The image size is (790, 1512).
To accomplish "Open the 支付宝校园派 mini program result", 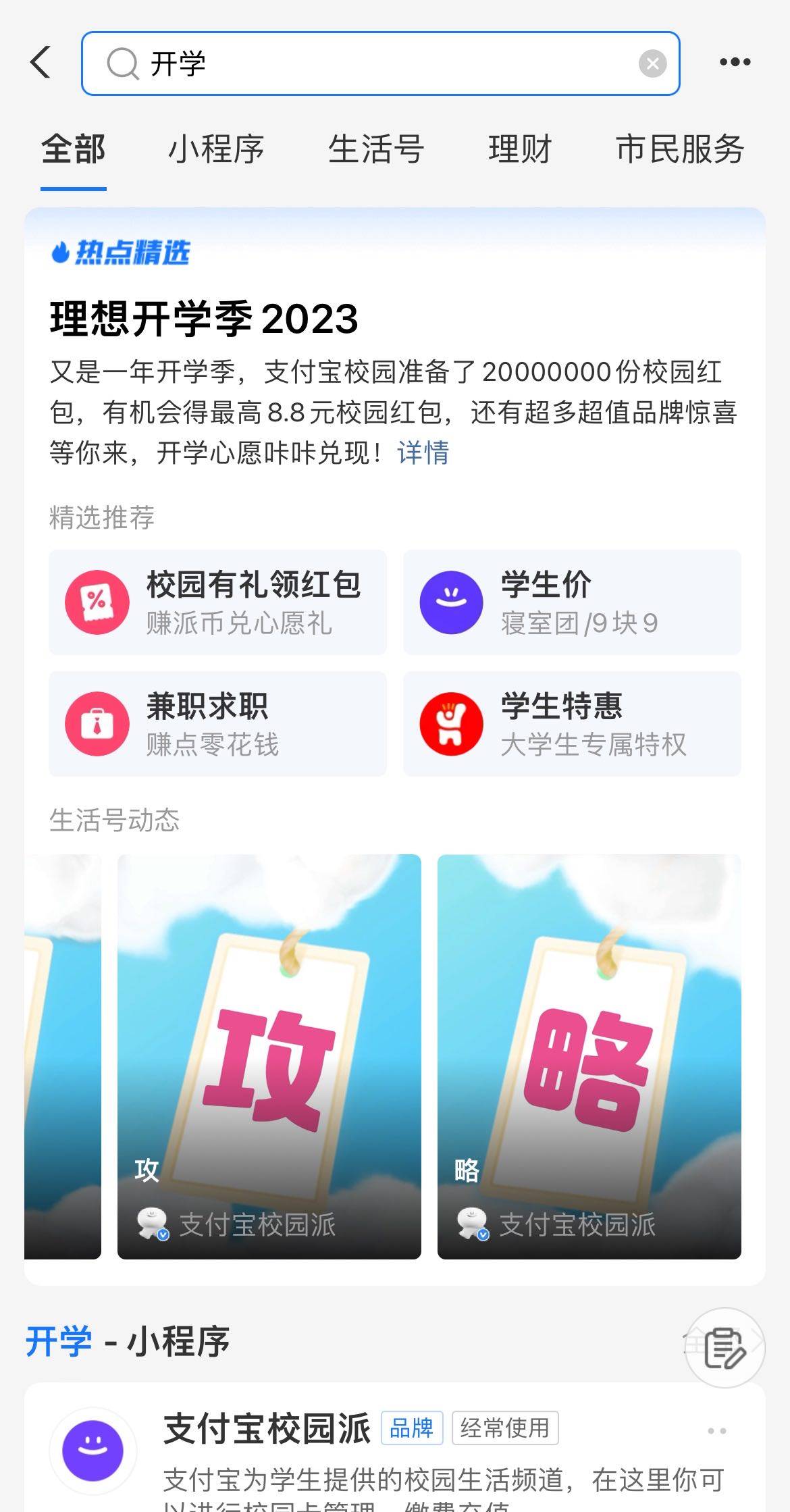I will [x=267, y=1430].
